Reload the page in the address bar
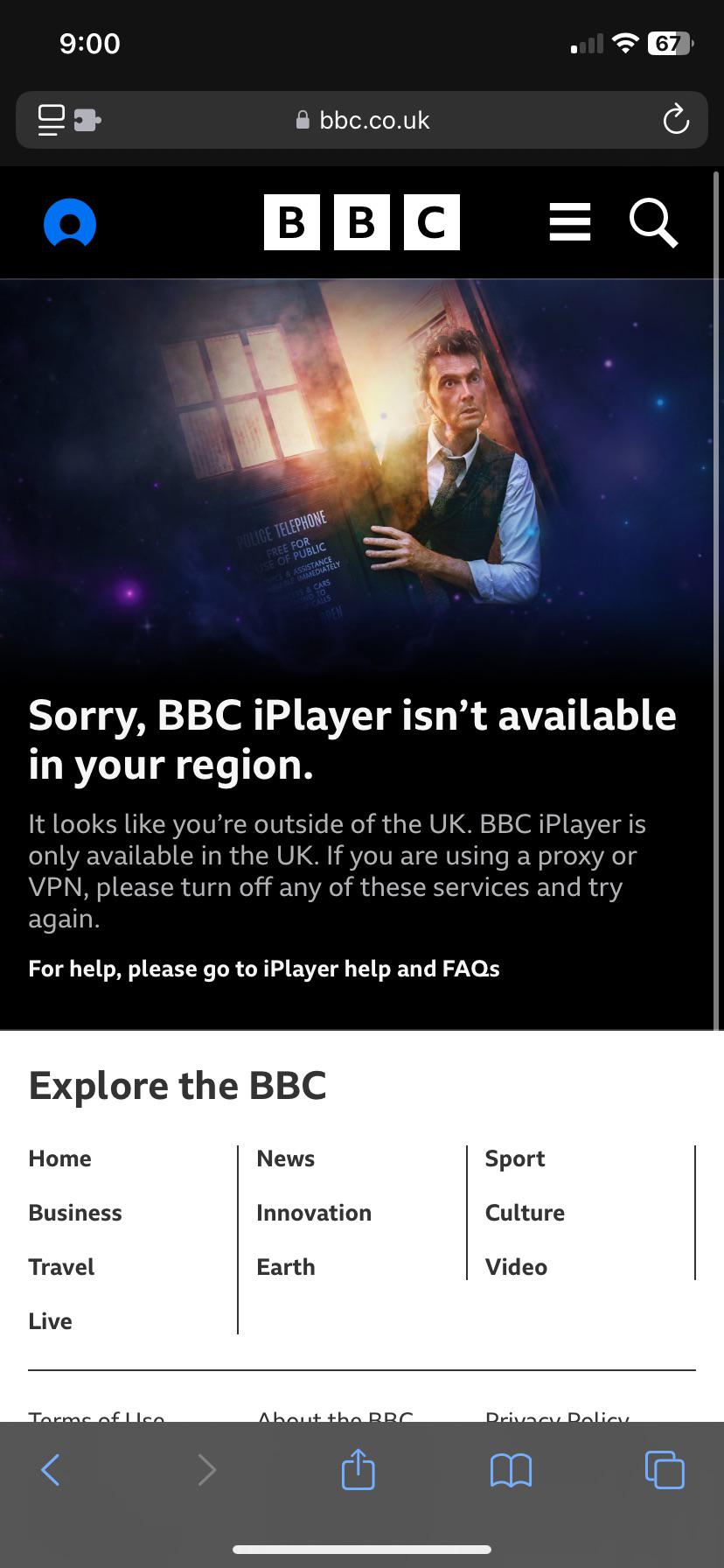The image size is (724, 1568). pos(676,120)
